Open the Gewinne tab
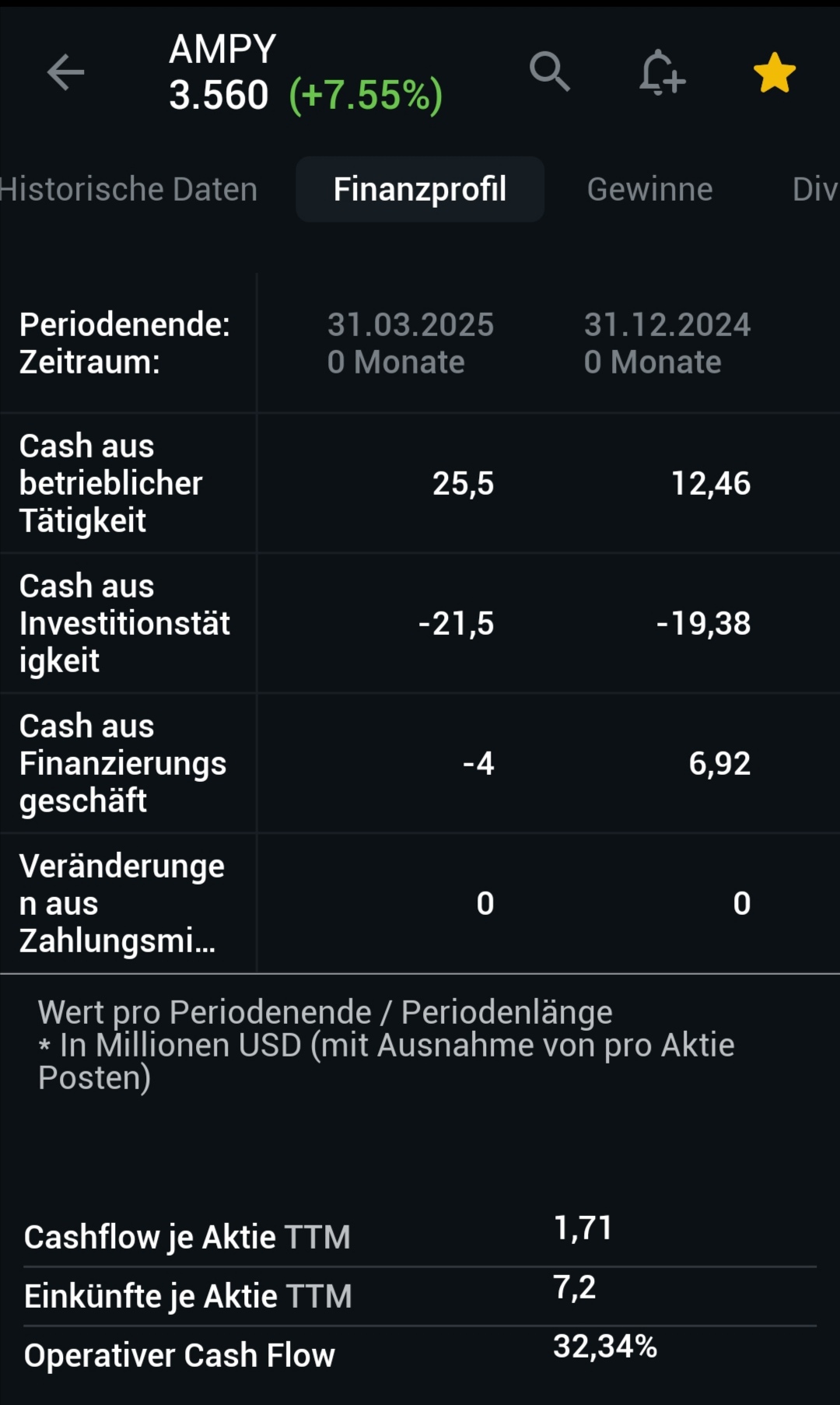 tap(650, 187)
